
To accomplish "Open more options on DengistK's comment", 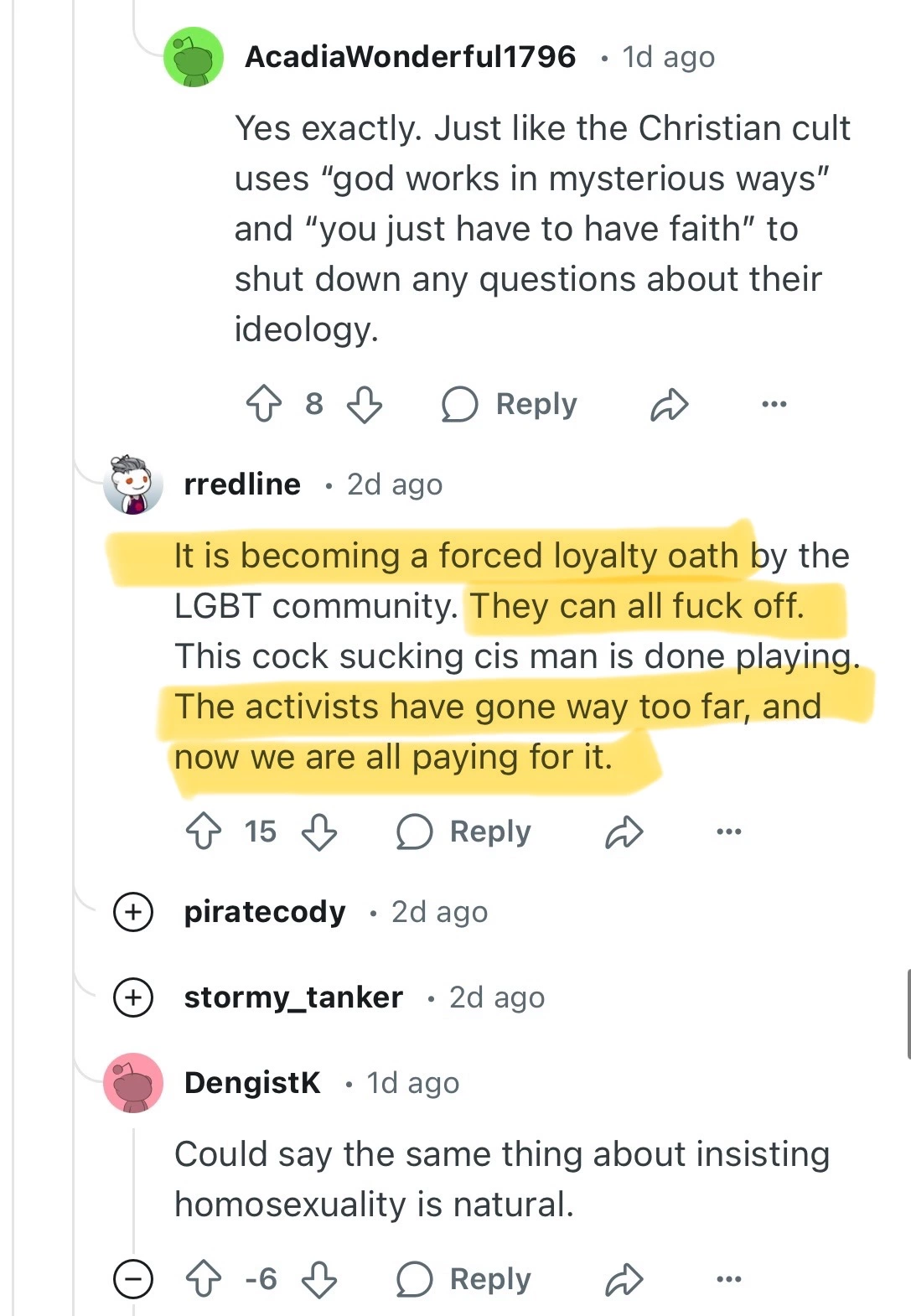I will click(728, 1279).
